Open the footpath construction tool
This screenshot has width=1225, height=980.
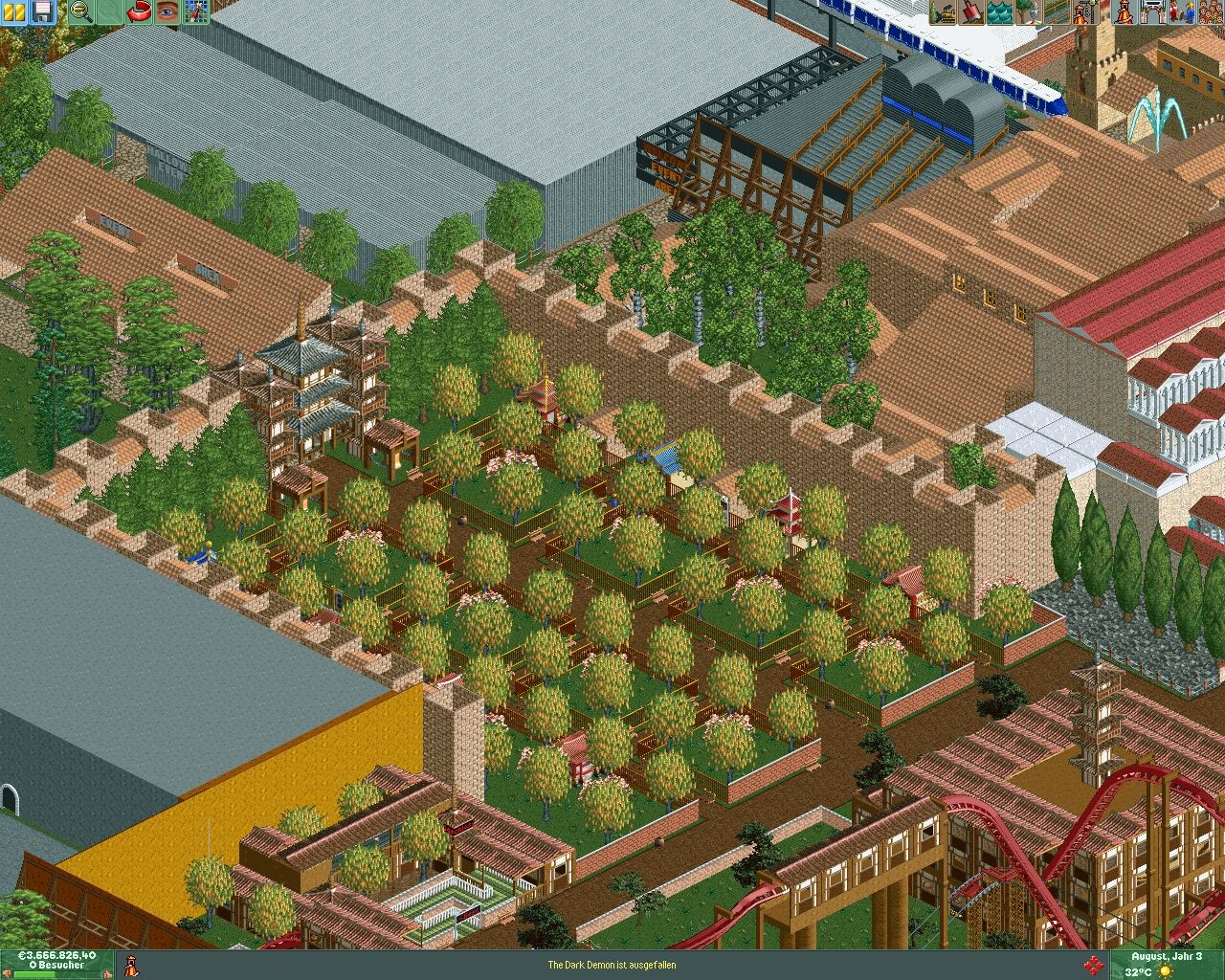[1057, 11]
